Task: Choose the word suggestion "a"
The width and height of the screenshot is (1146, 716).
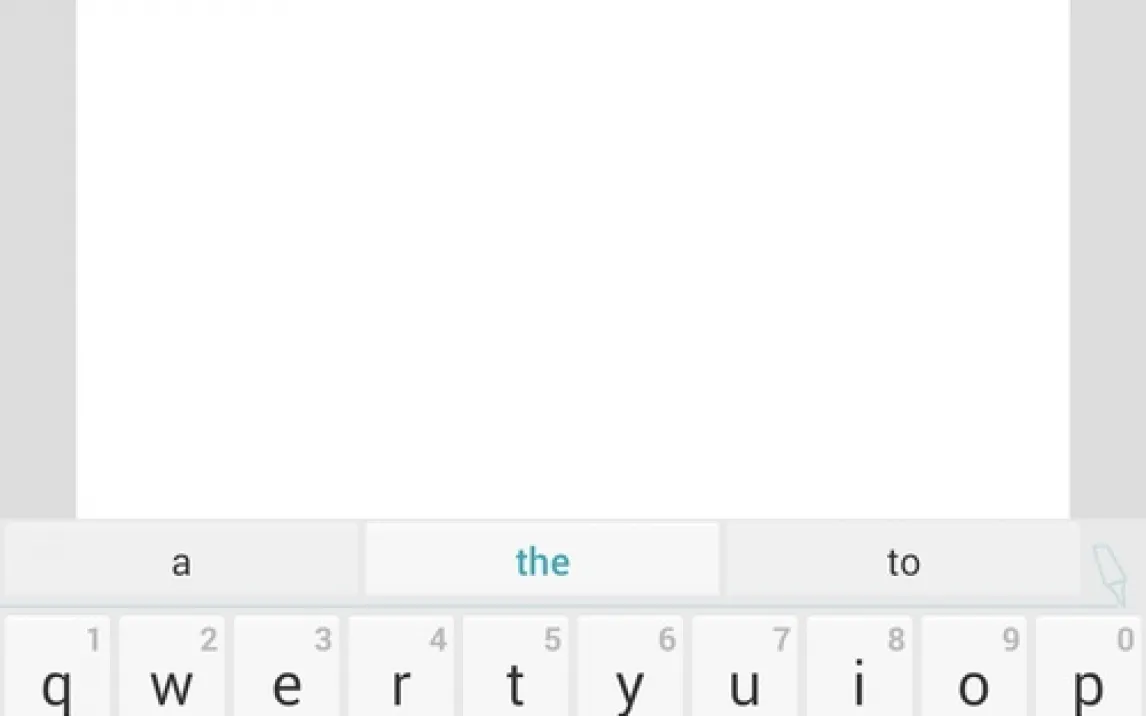Action: [181, 562]
